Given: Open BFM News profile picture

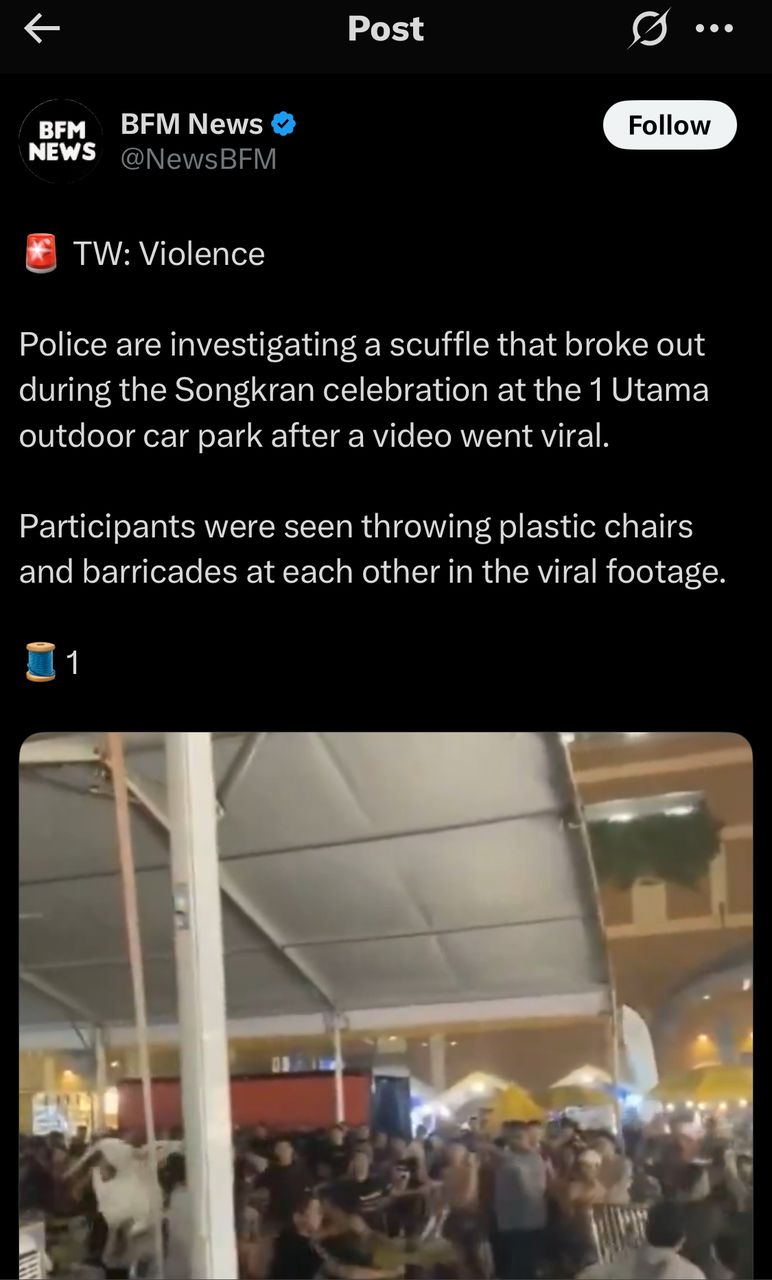Looking at the screenshot, I should (x=61, y=140).
